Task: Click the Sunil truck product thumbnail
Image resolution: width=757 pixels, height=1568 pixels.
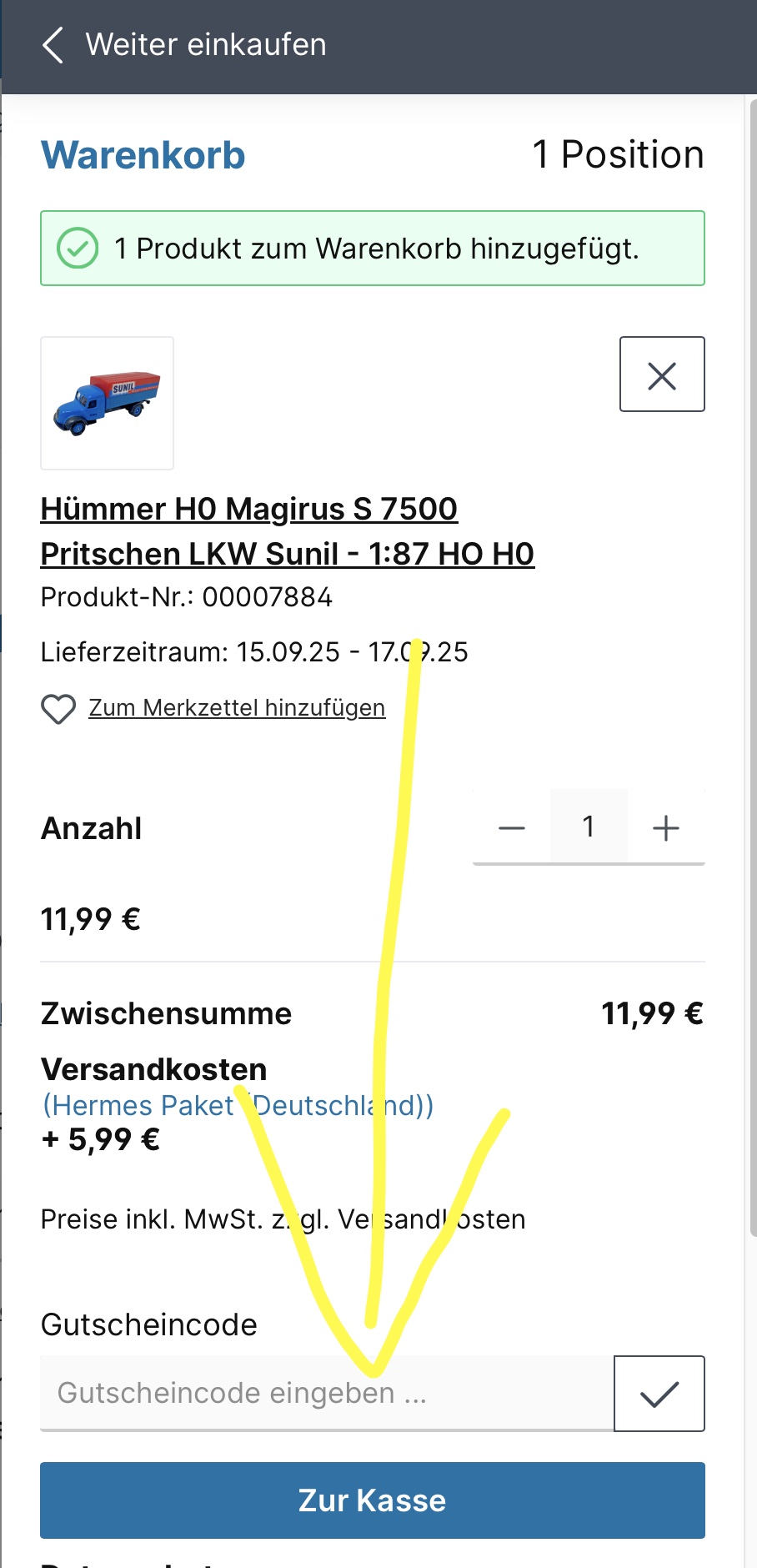Action: [x=107, y=403]
